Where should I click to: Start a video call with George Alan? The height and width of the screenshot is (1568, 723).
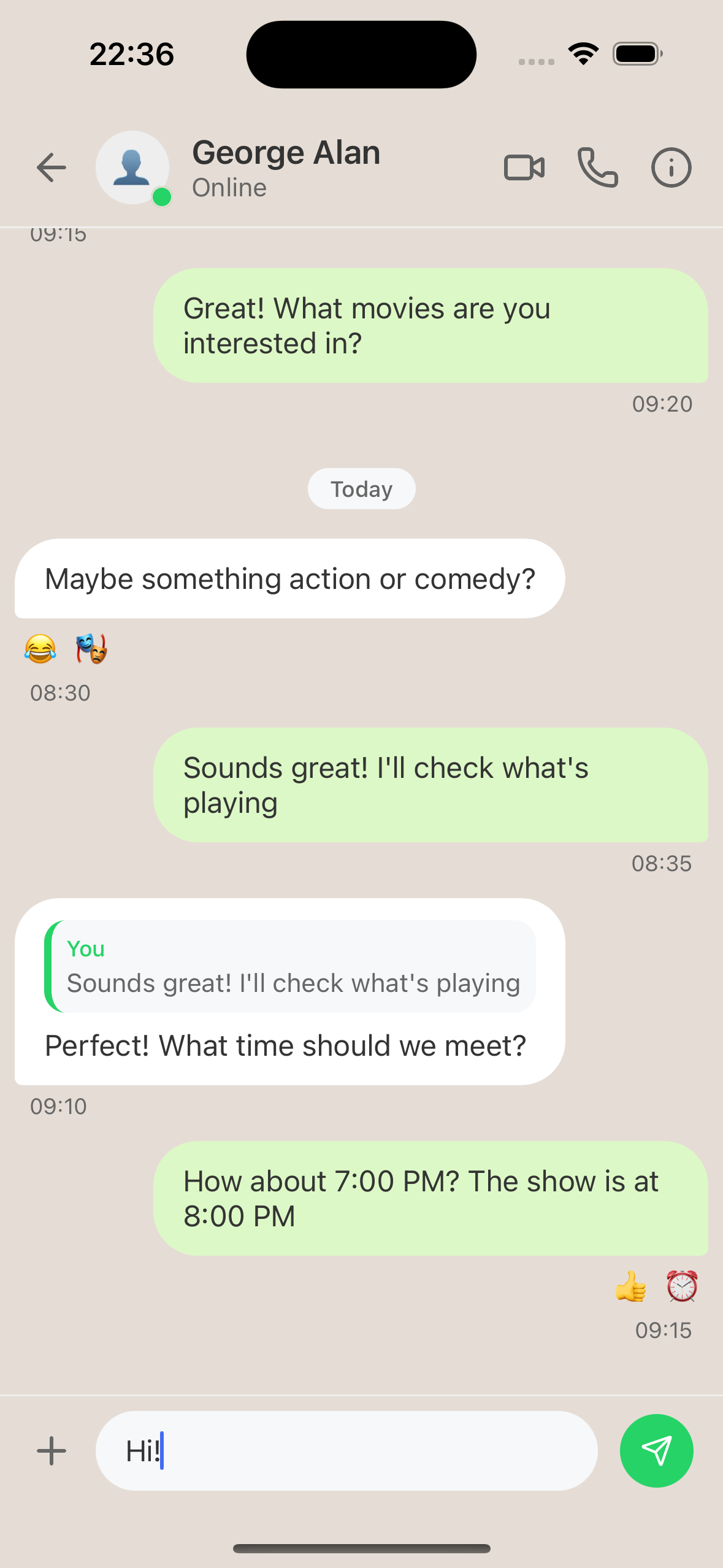(x=524, y=167)
